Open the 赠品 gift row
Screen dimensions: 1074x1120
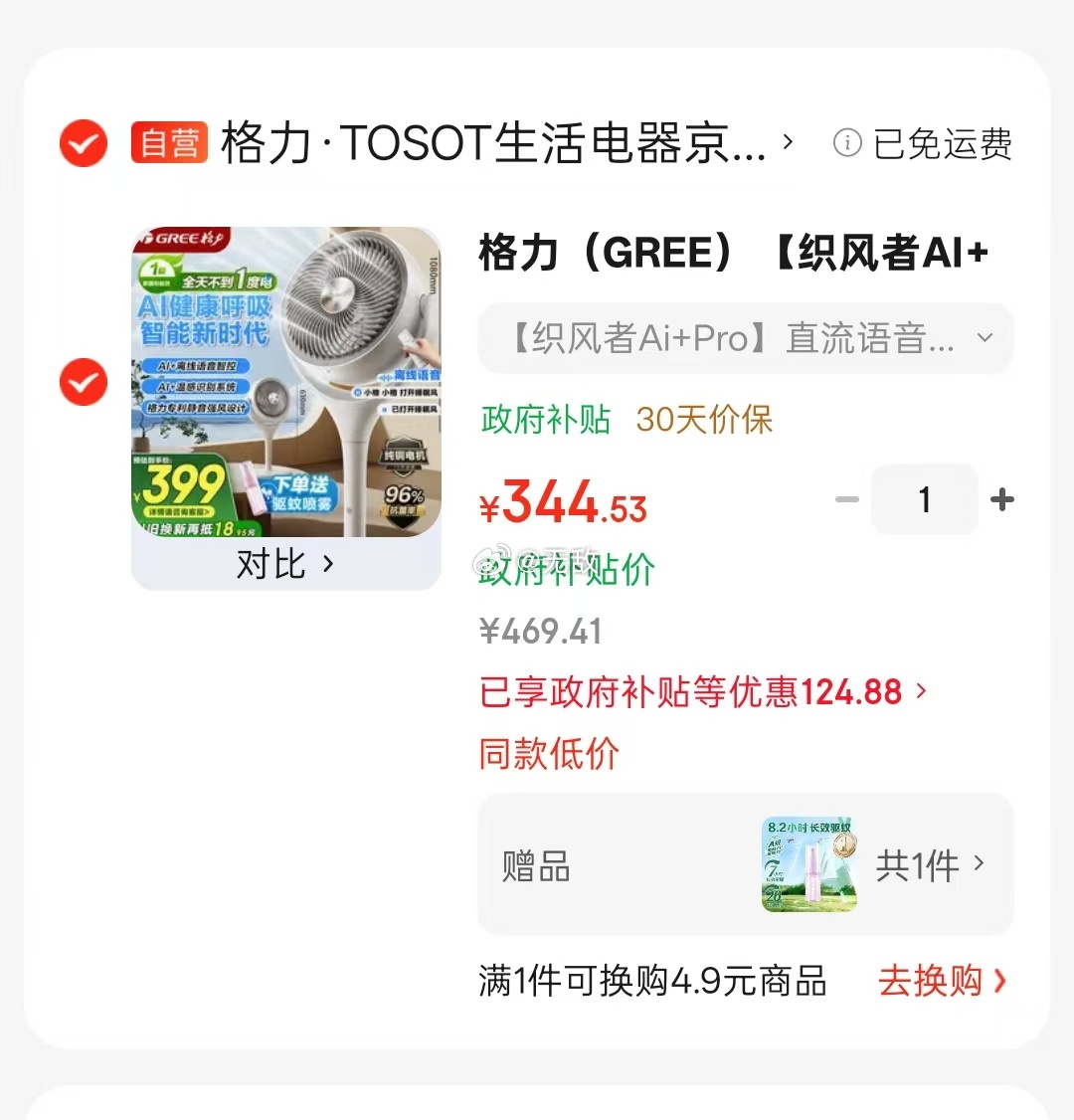746,865
